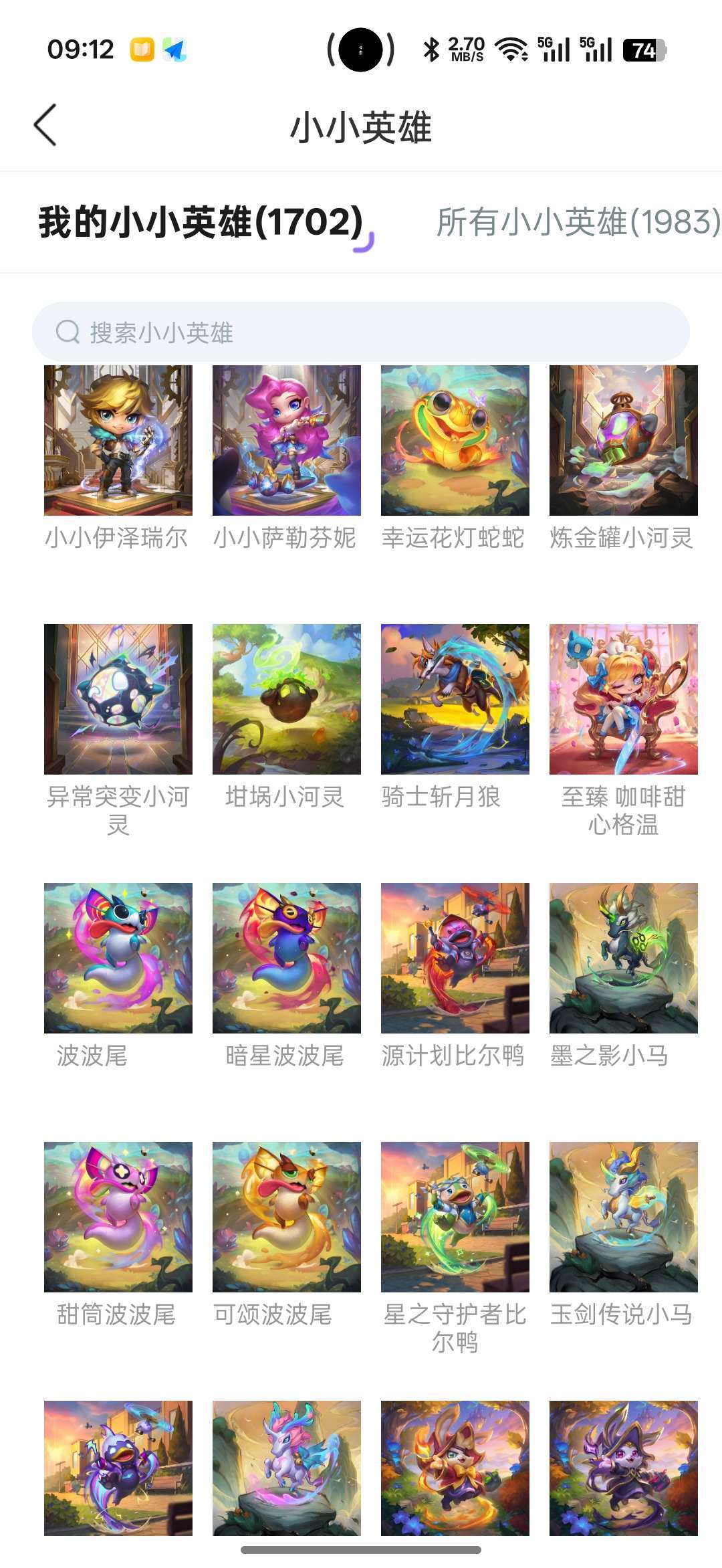Viewport: 722px width, 1568px height.
Task: Open the 小小萨勒芬妮 tile
Action: click(287, 440)
